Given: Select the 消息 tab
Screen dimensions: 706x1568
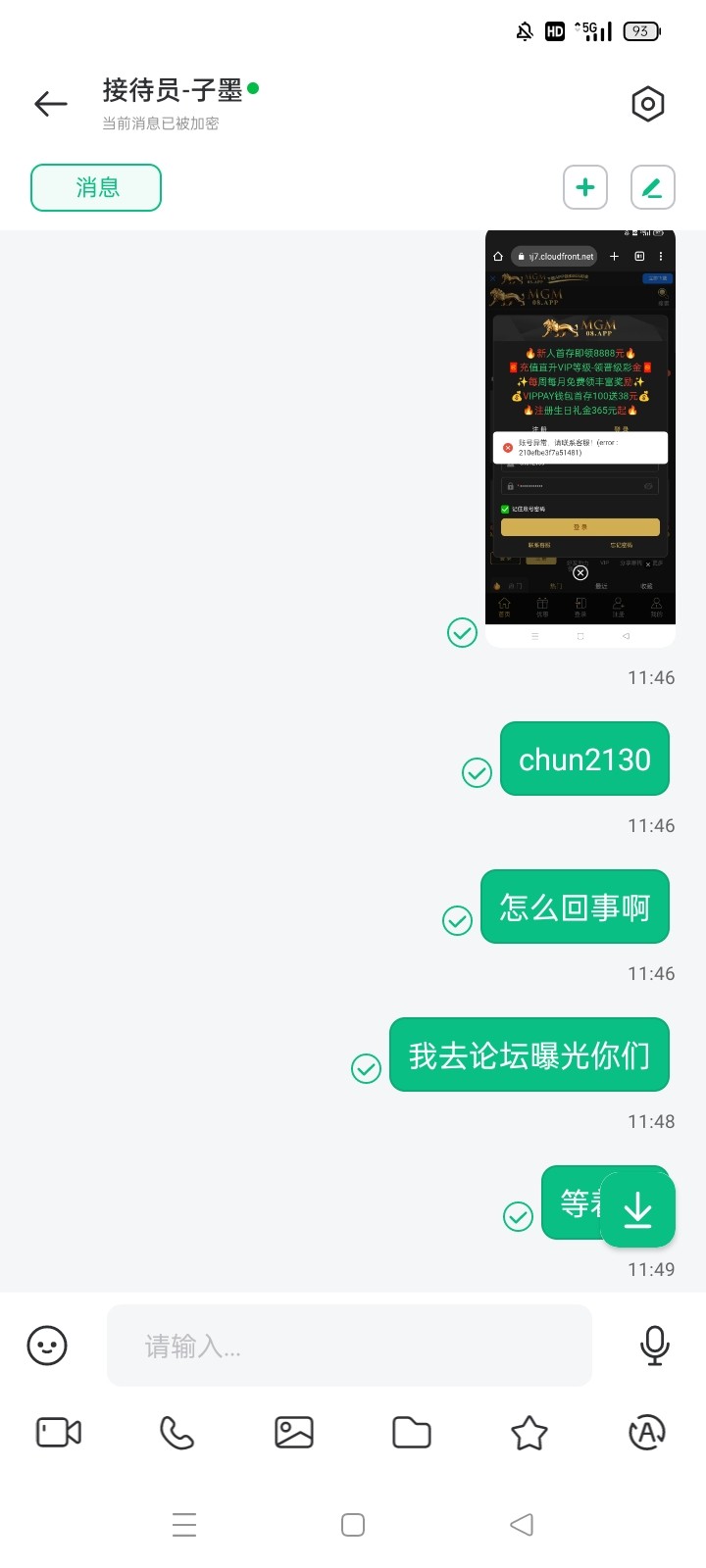Looking at the screenshot, I should coord(96,187).
